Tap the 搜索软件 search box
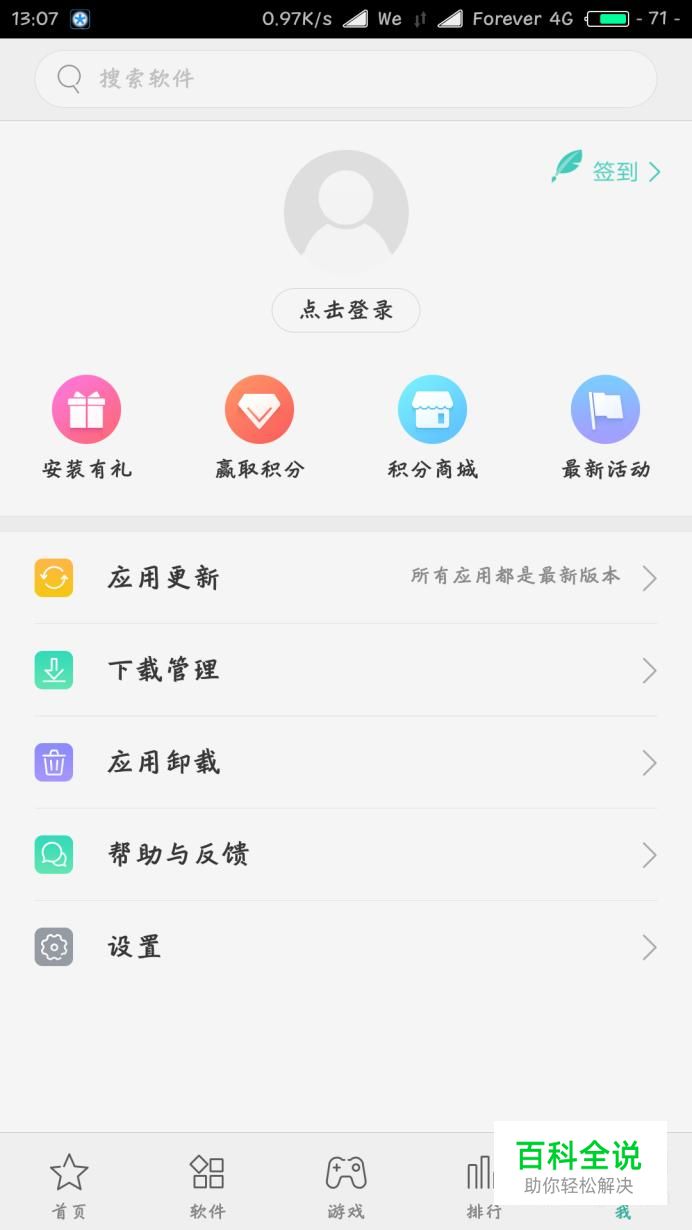Image resolution: width=692 pixels, height=1230 pixels. pos(346,79)
